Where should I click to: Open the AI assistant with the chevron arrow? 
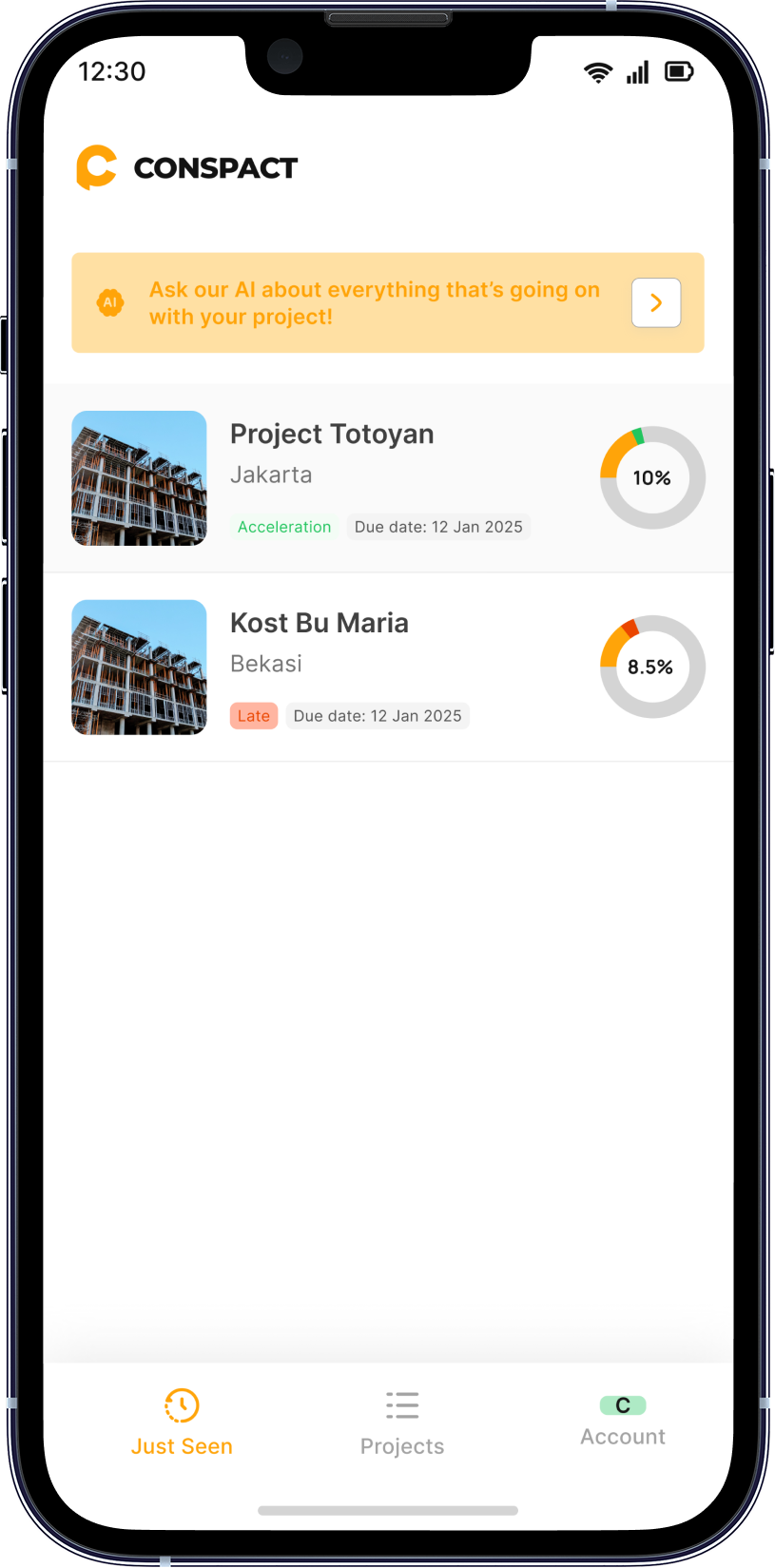[655, 302]
